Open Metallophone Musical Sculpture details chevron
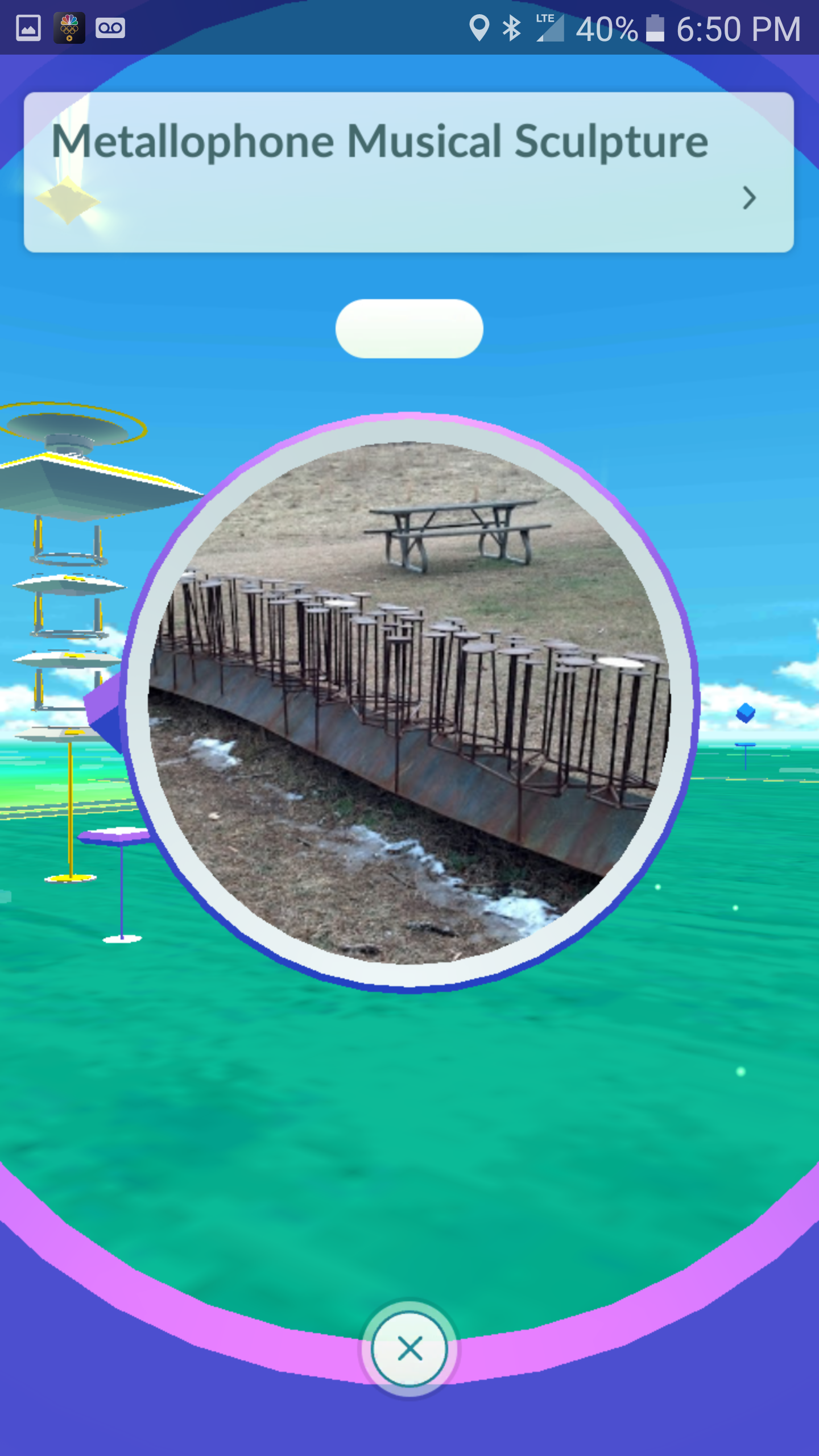 (x=749, y=198)
